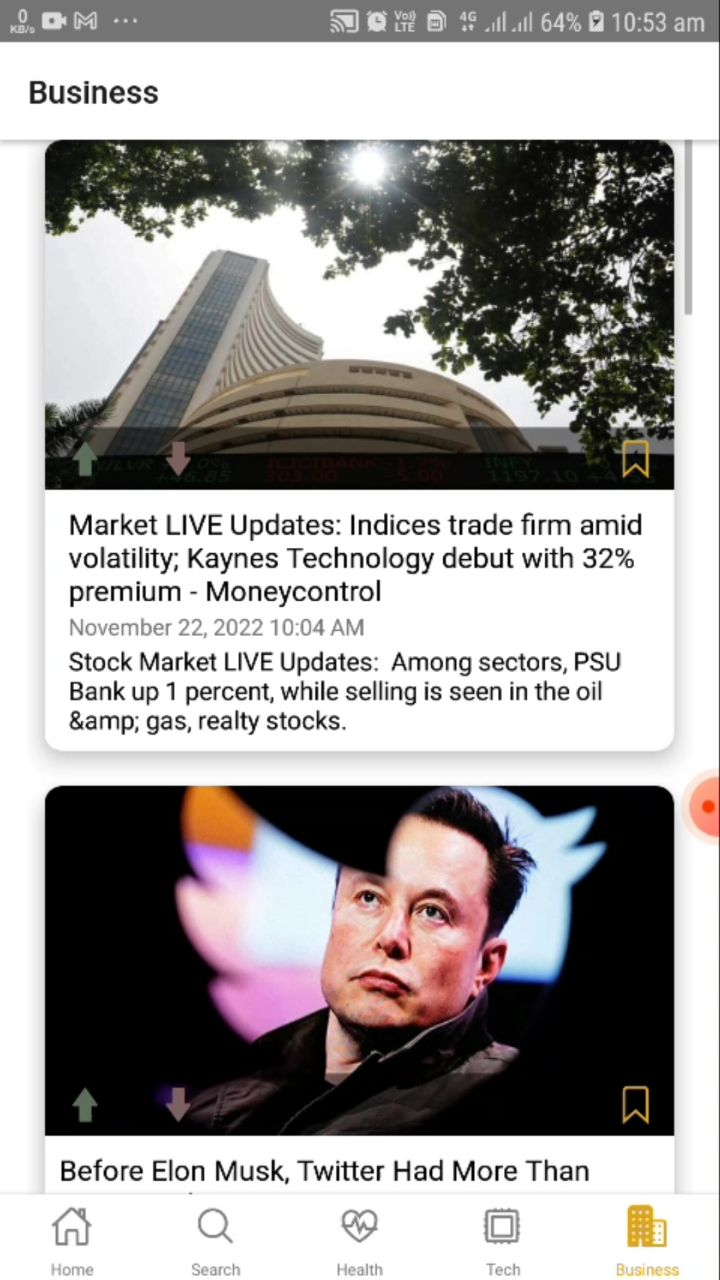Switch to the Health tab

pyautogui.click(x=359, y=1241)
